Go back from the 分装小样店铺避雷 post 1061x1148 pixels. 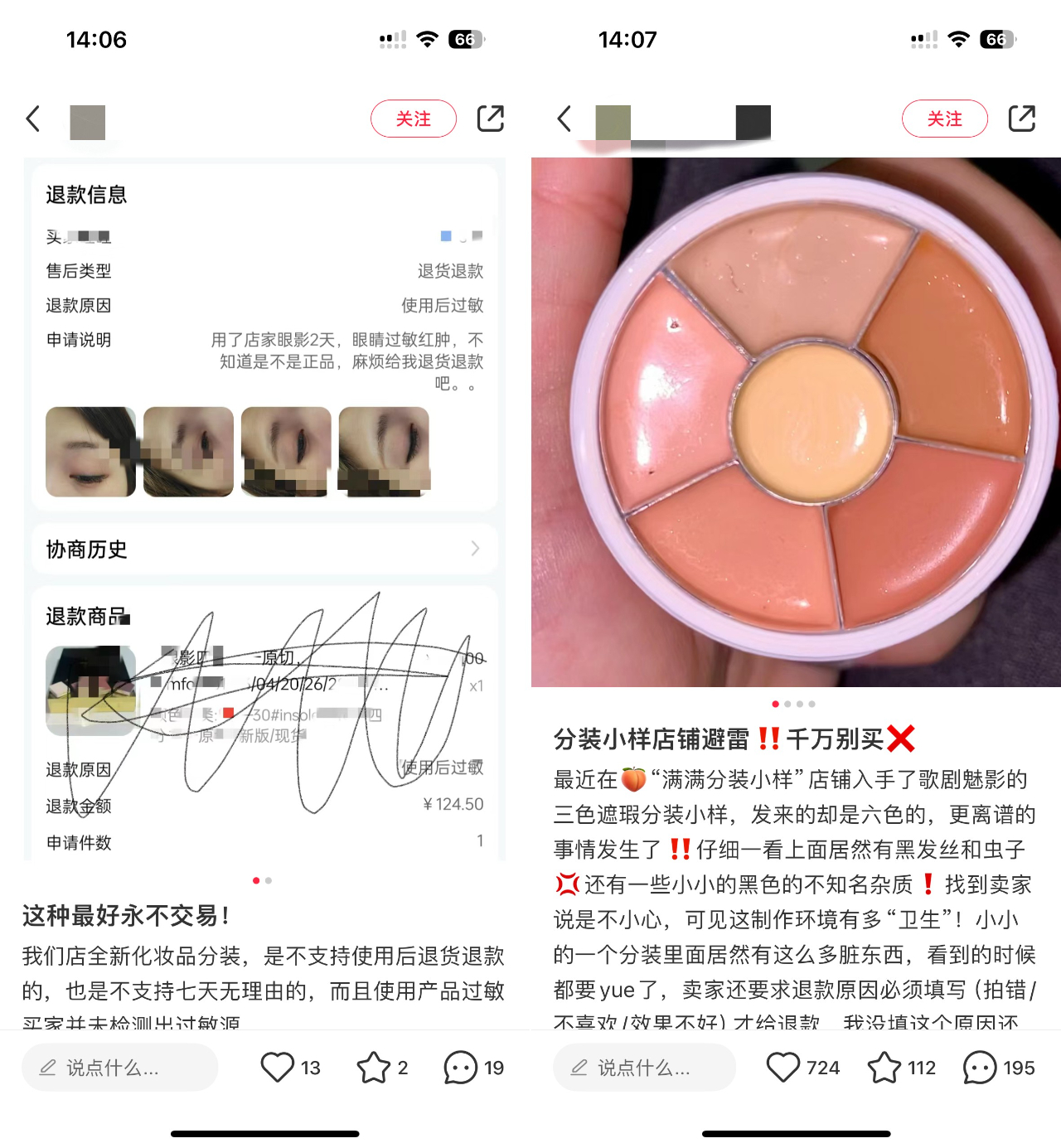[564, 119]
